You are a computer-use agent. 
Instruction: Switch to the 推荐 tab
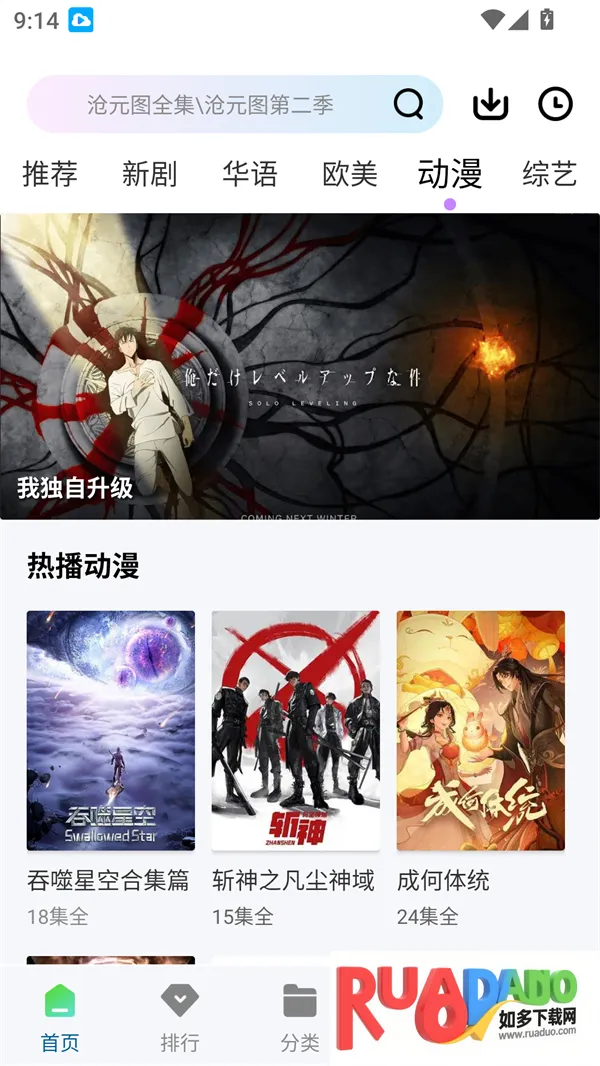[50, 174]
